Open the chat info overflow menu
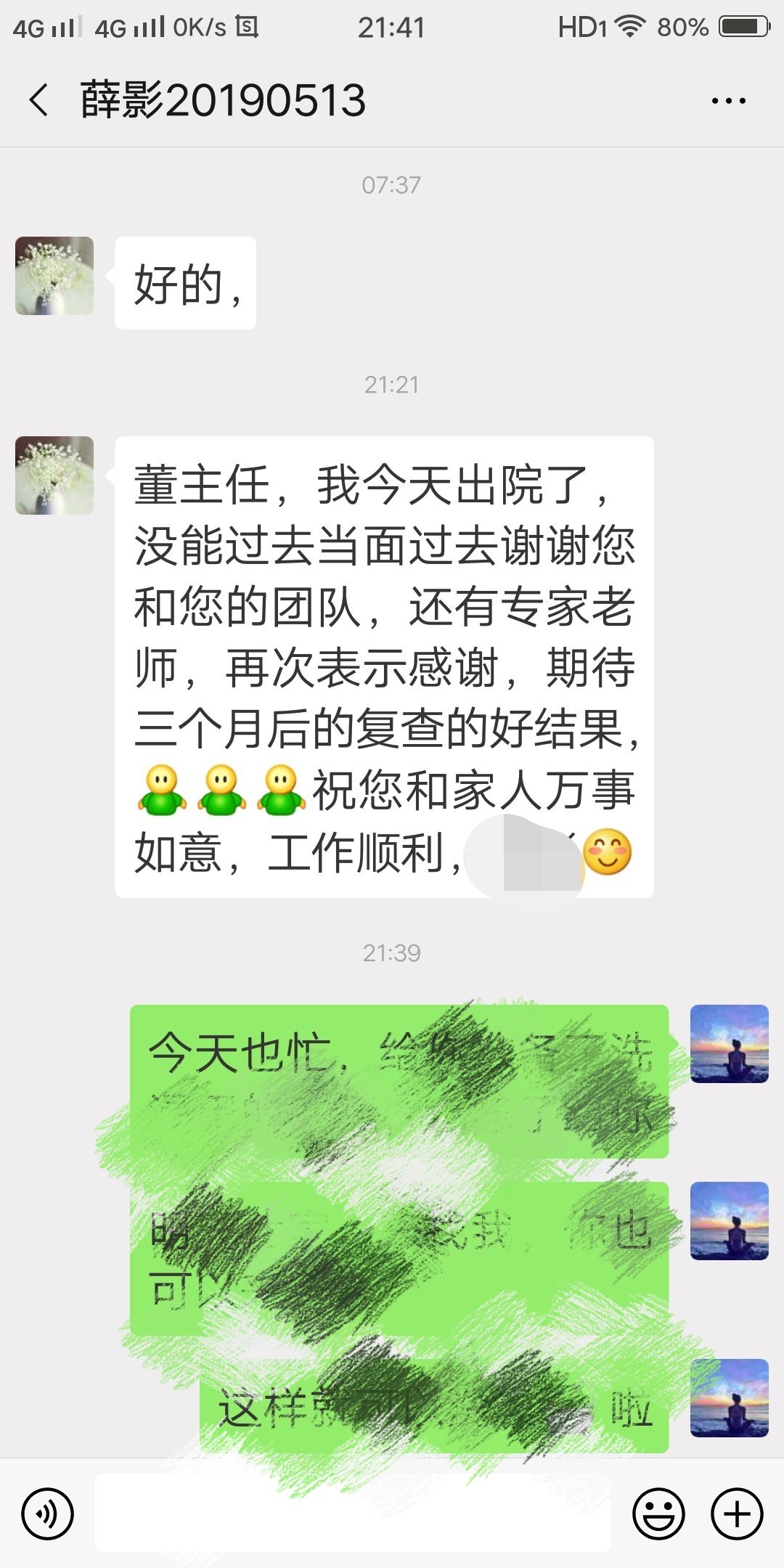The image size is (784, 1568). 728,101
